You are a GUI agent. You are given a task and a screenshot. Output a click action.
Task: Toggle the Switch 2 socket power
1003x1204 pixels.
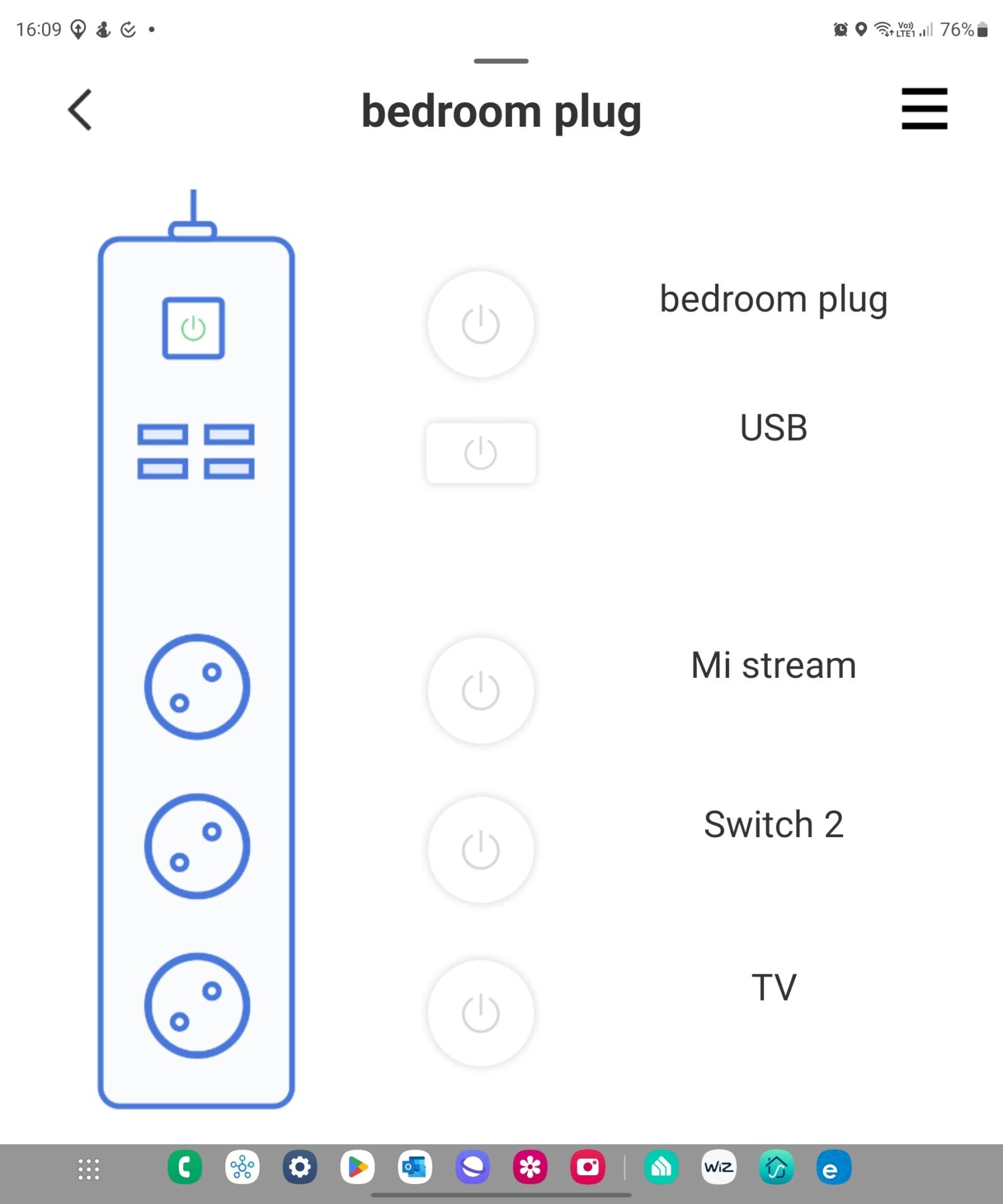tap(480, 850)
